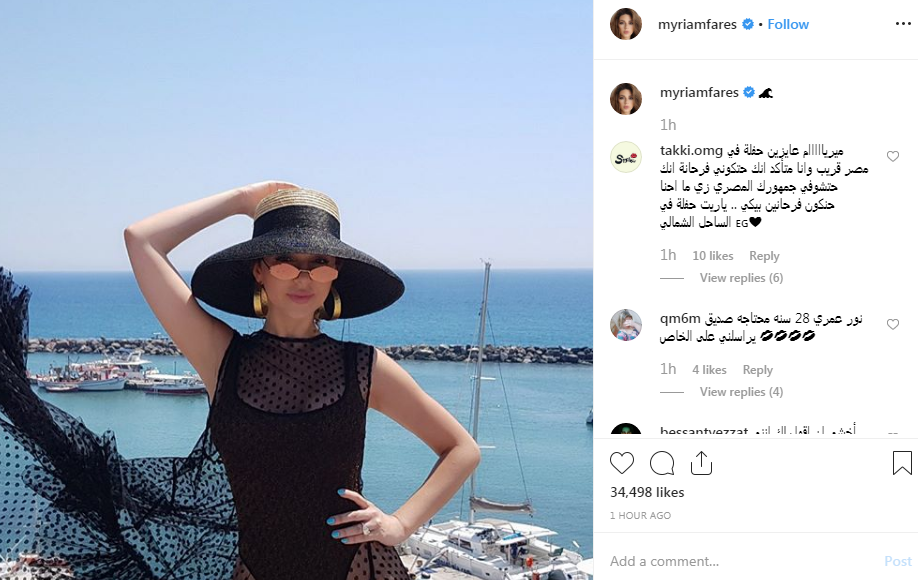The width and height of the screenshot is (918, 580).
Task: Tap the comment bubble icon
Action: (662, 463)
